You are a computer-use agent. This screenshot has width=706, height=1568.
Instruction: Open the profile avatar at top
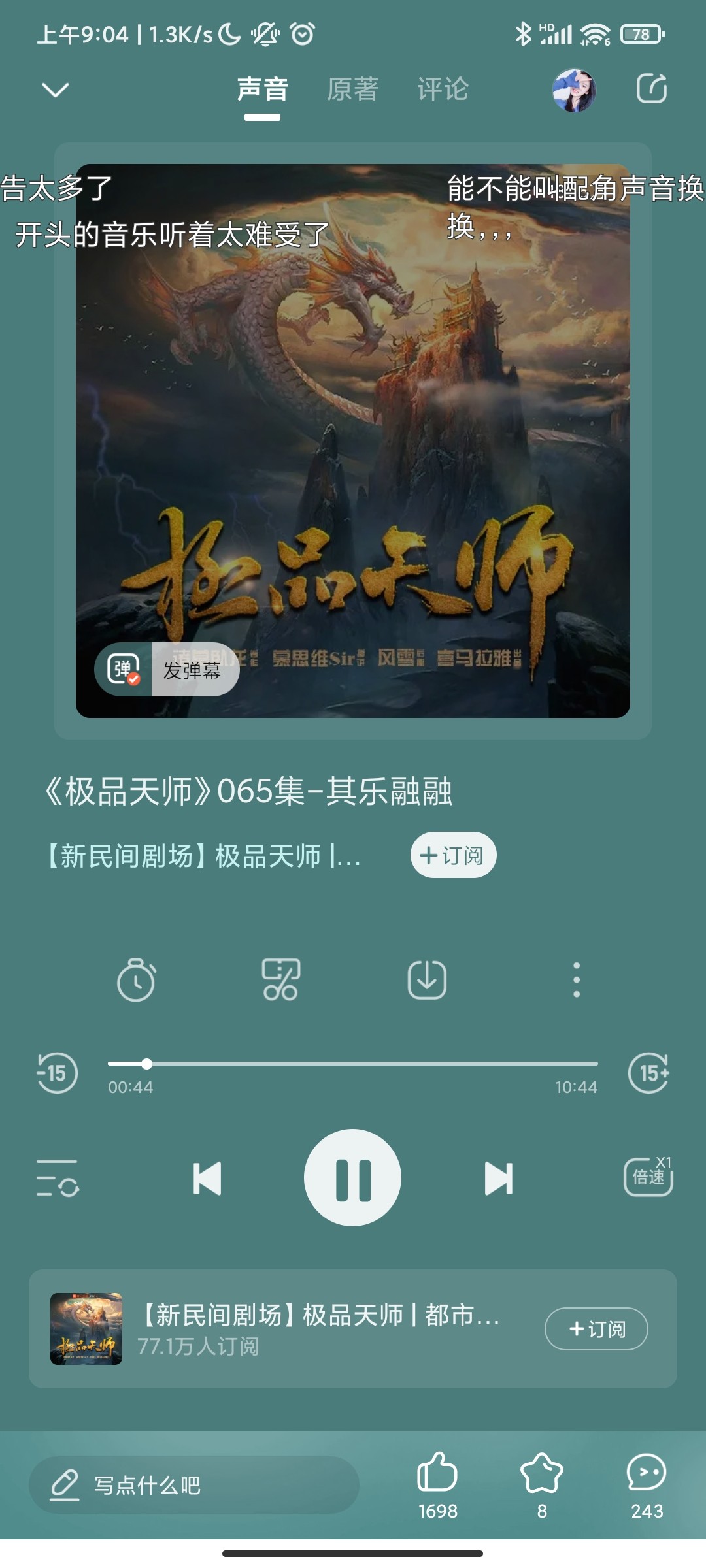(x=573, y=90)
